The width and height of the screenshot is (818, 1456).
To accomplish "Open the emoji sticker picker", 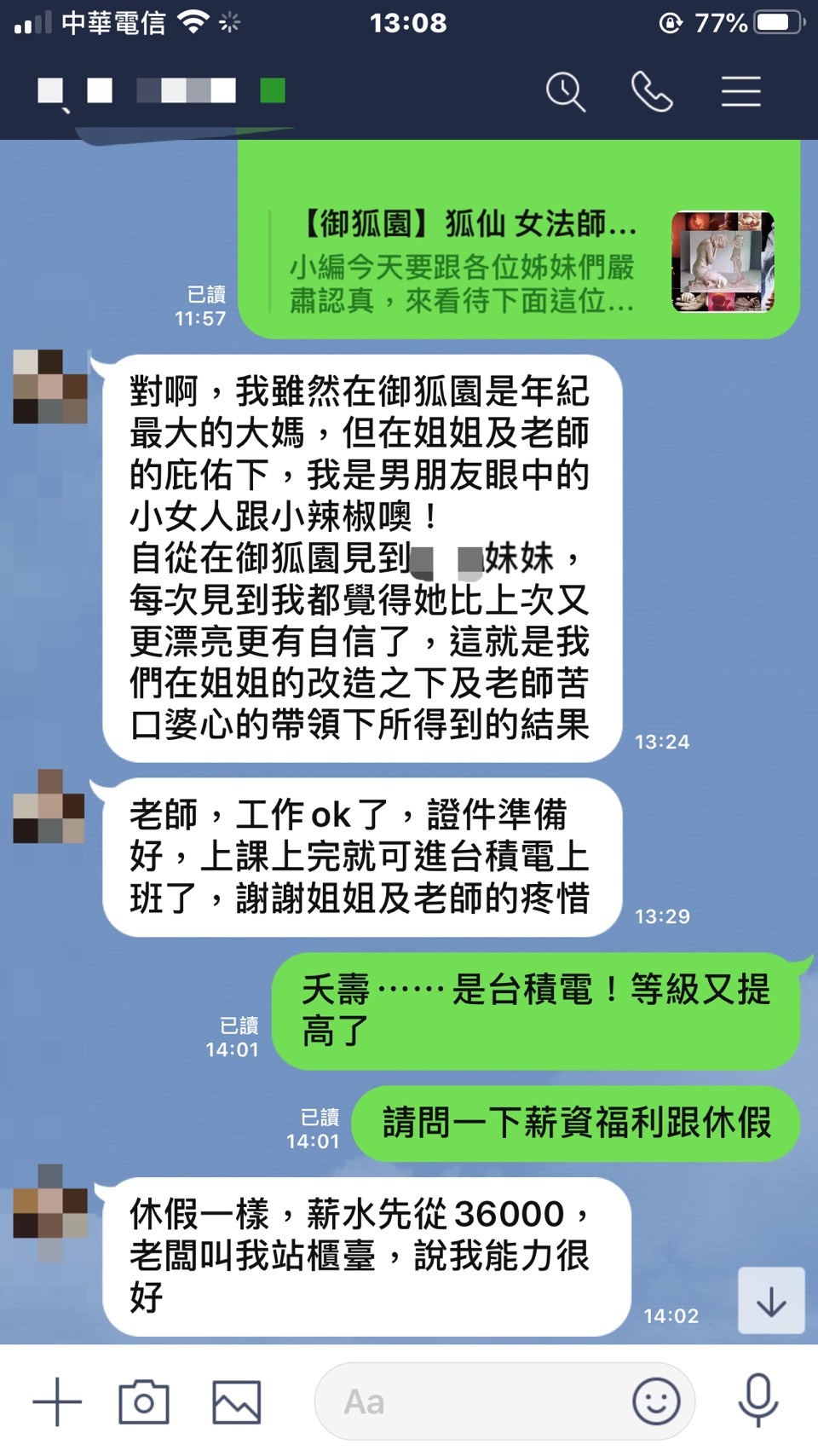I will tap(656, 1401).
